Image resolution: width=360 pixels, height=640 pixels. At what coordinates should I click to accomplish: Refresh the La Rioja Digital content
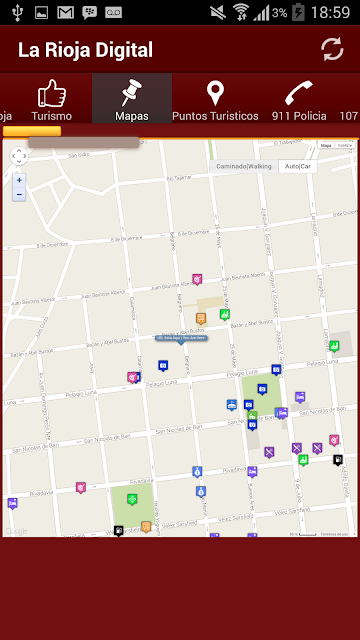point(332,49)
